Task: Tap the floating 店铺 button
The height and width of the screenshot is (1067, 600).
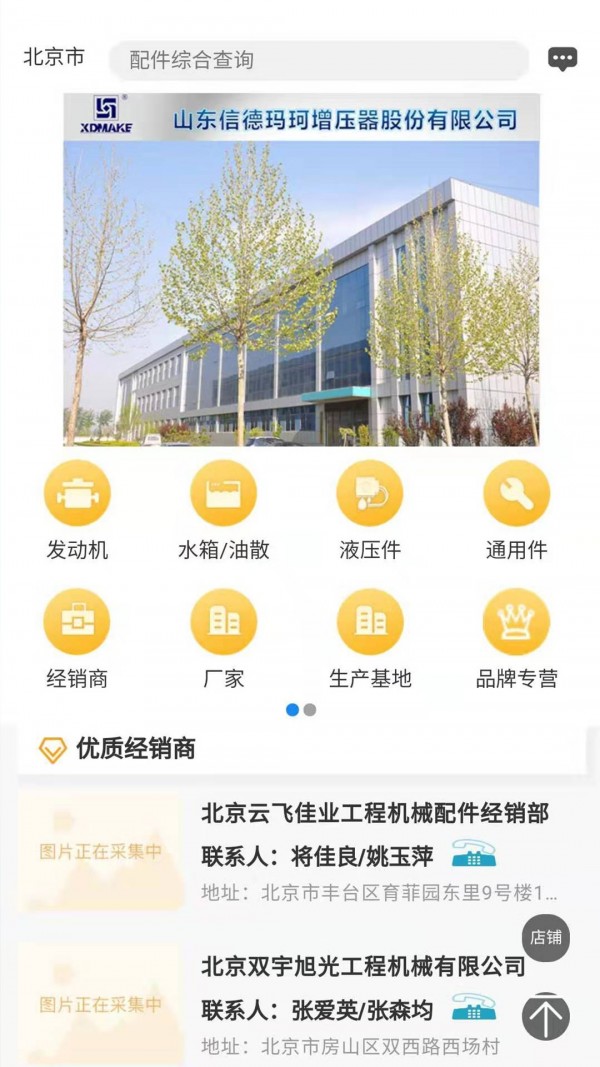Action: click(546, 938)
